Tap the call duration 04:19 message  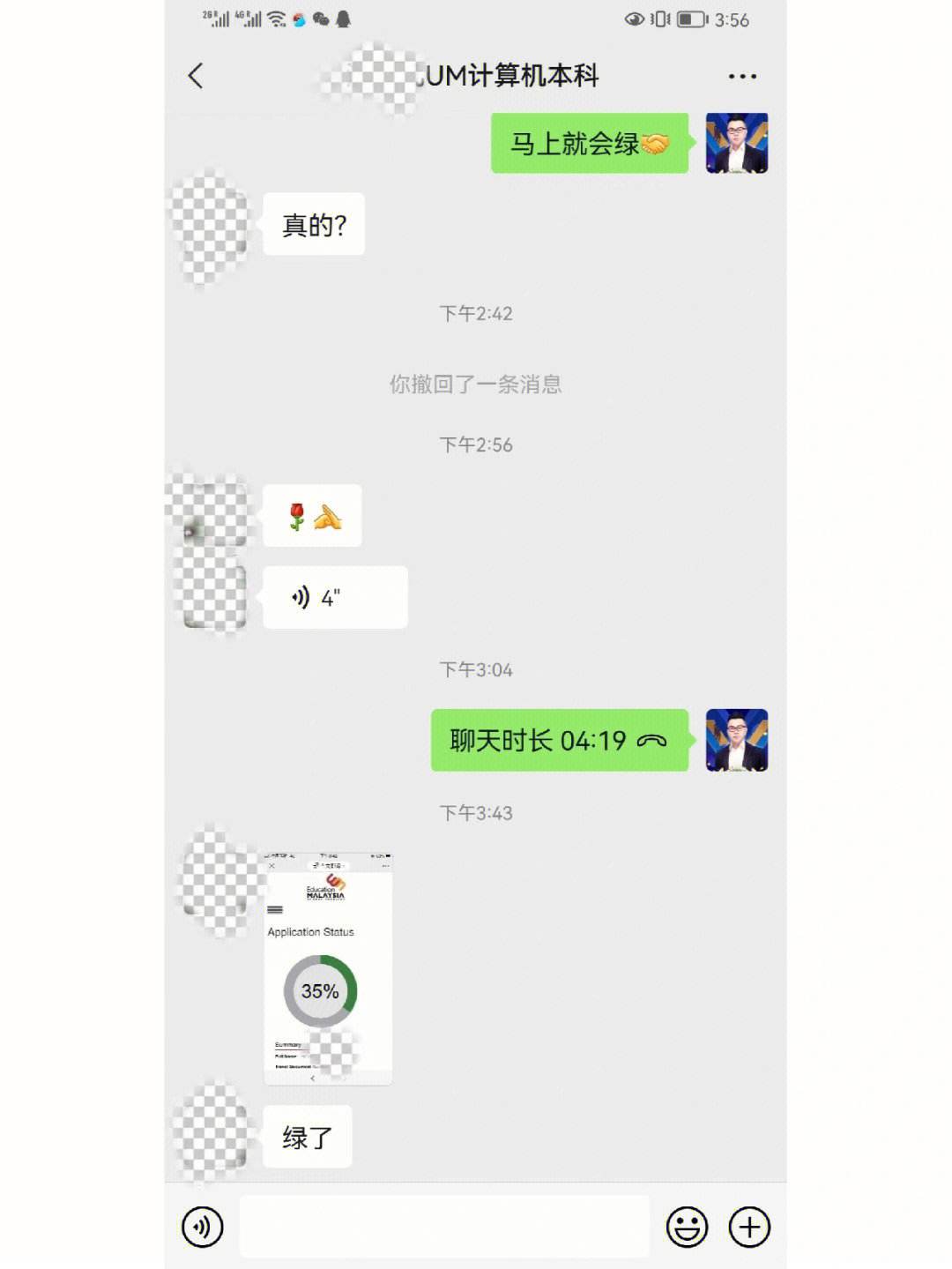[x=559, y=741]
